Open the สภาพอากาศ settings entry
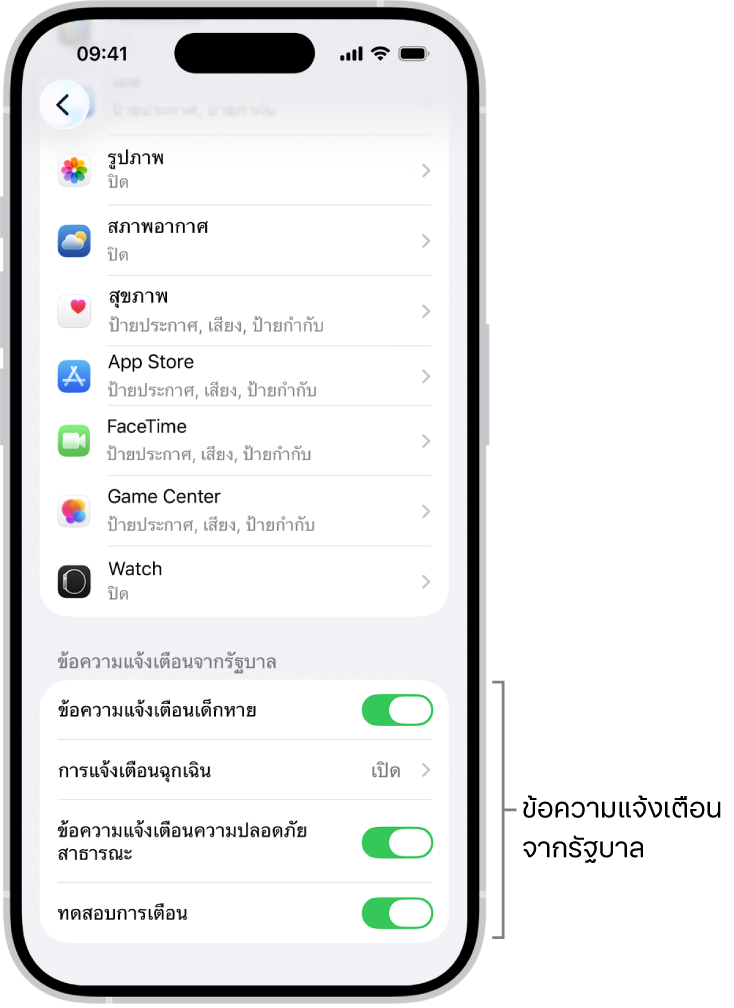Screen dimensions: 734x1008 pos(245,239)
